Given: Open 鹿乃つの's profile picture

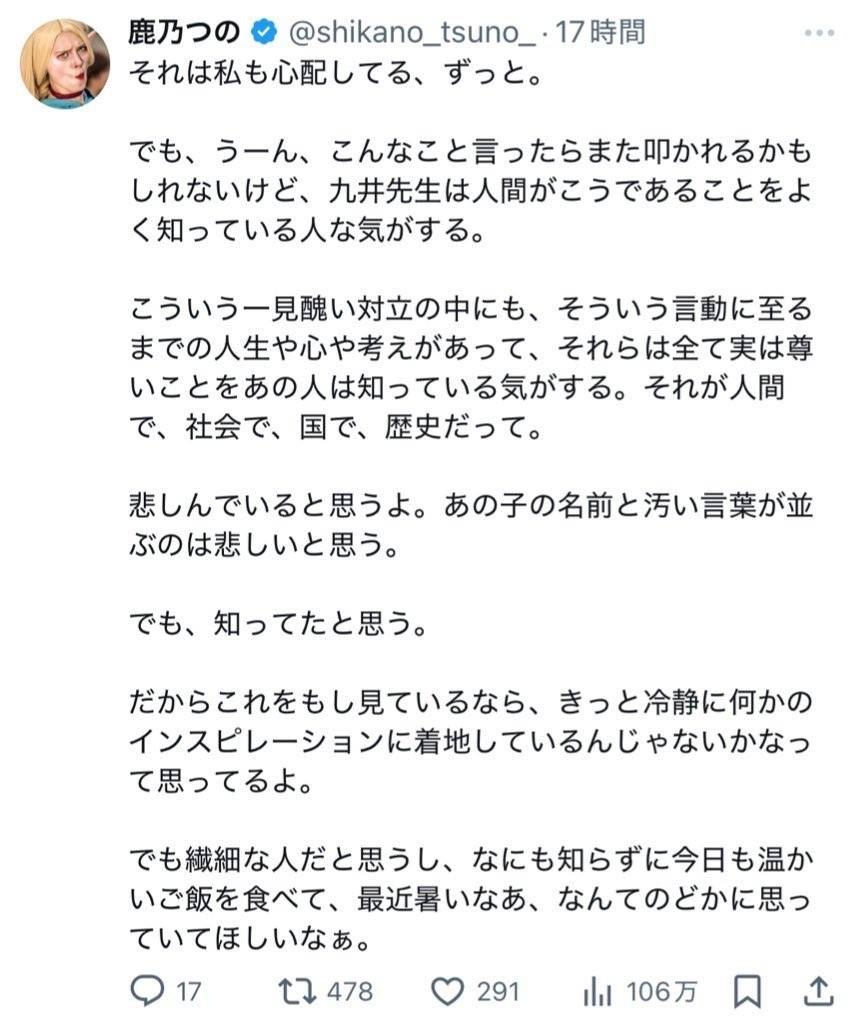Looking at the screenshot, I should pos(65,62).
